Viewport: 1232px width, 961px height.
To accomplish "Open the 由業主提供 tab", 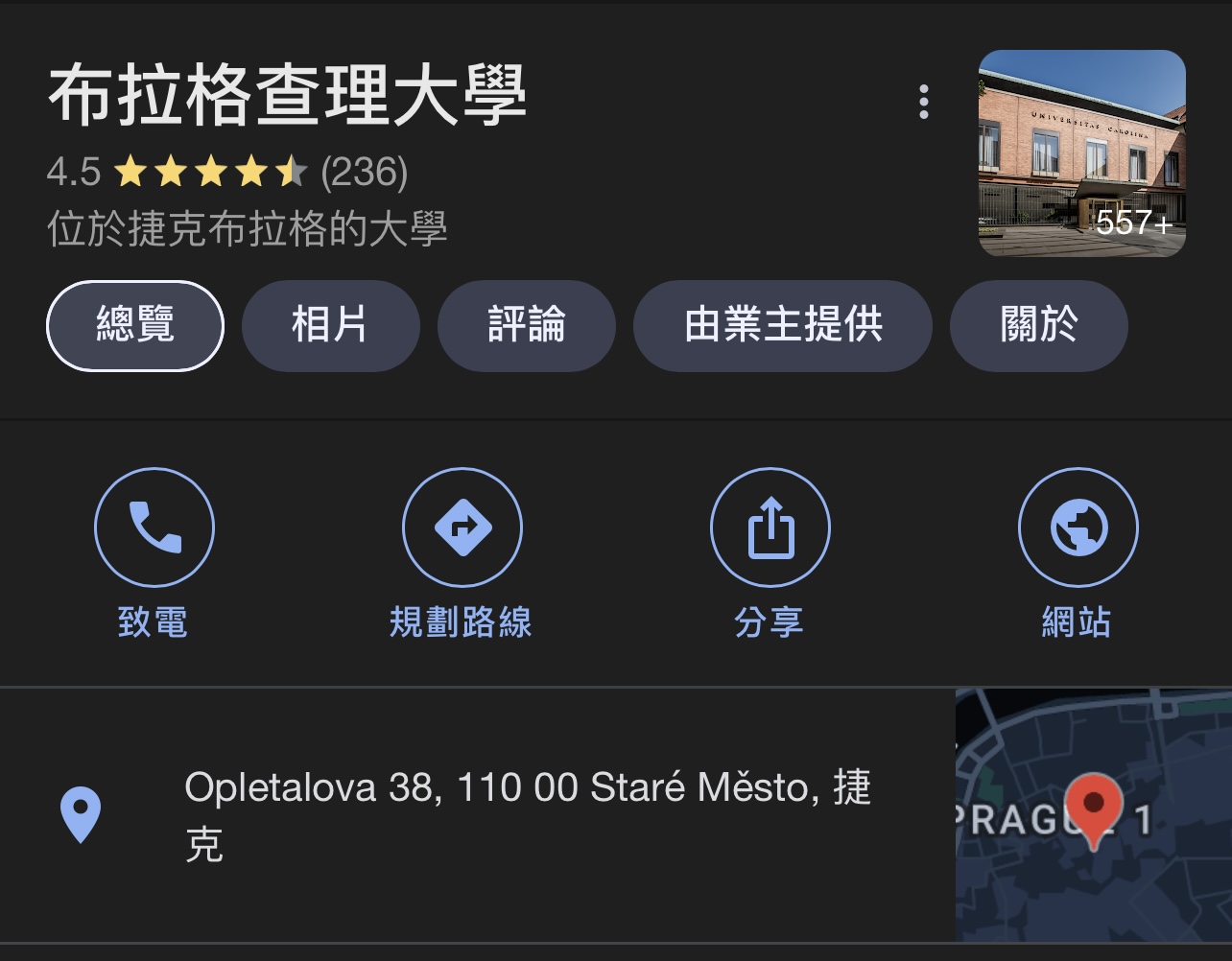I will 782,325.
